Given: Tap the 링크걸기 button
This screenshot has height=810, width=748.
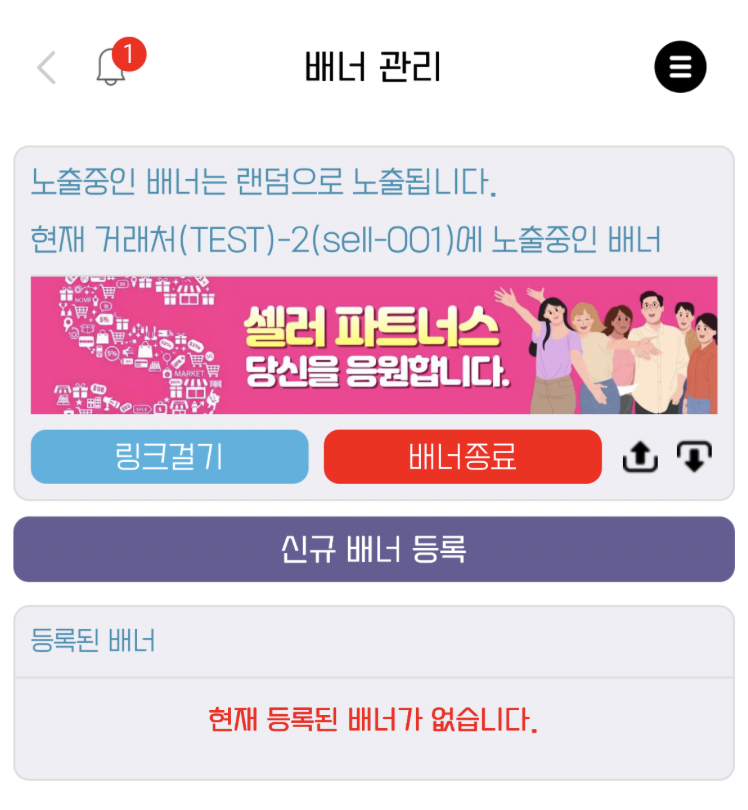Looking at the screenshot, I should [x=170, y=457].
